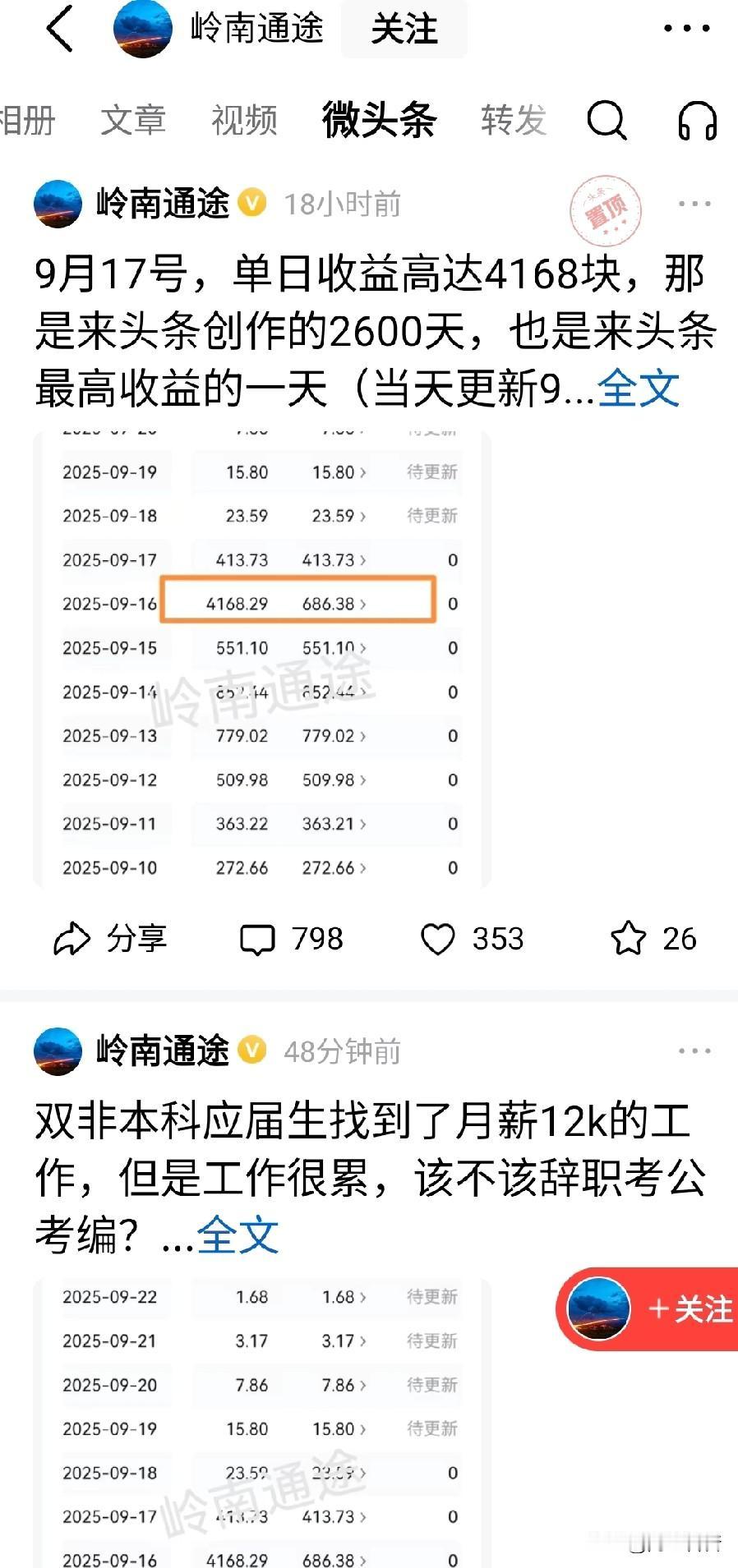Toggle follow state via top 关注 button
This screenshot has width=738, height=1568.
(403, 28)
